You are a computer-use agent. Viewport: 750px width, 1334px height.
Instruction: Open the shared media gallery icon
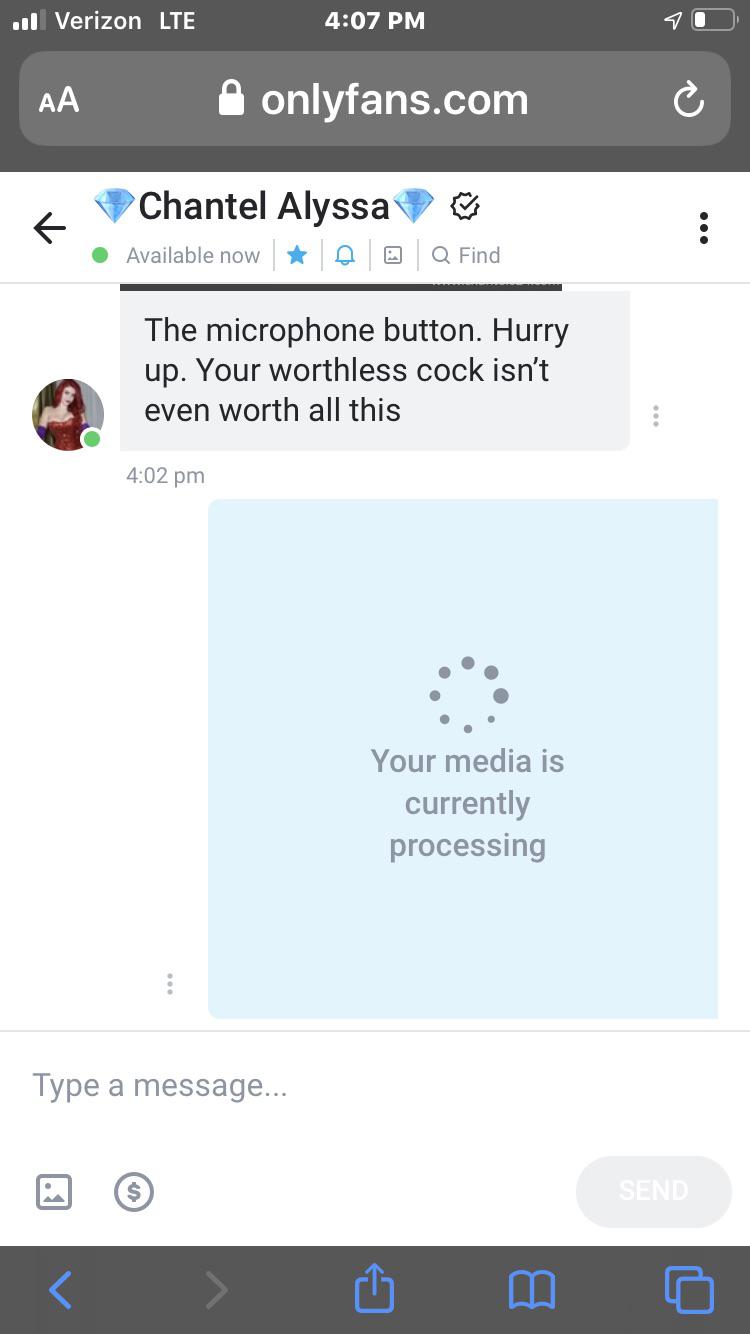point(392,255)
